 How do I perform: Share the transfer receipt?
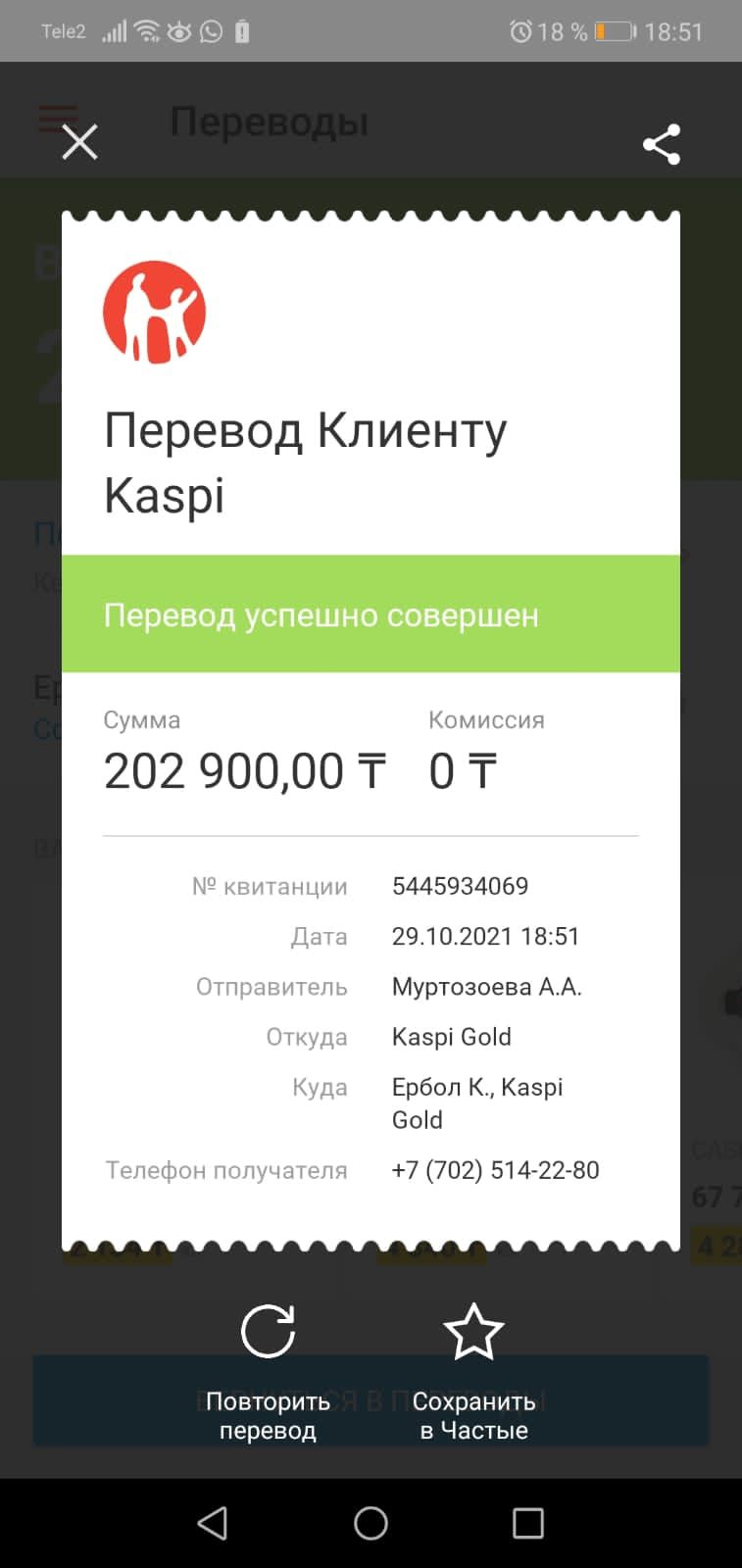(x=662, y=144)
